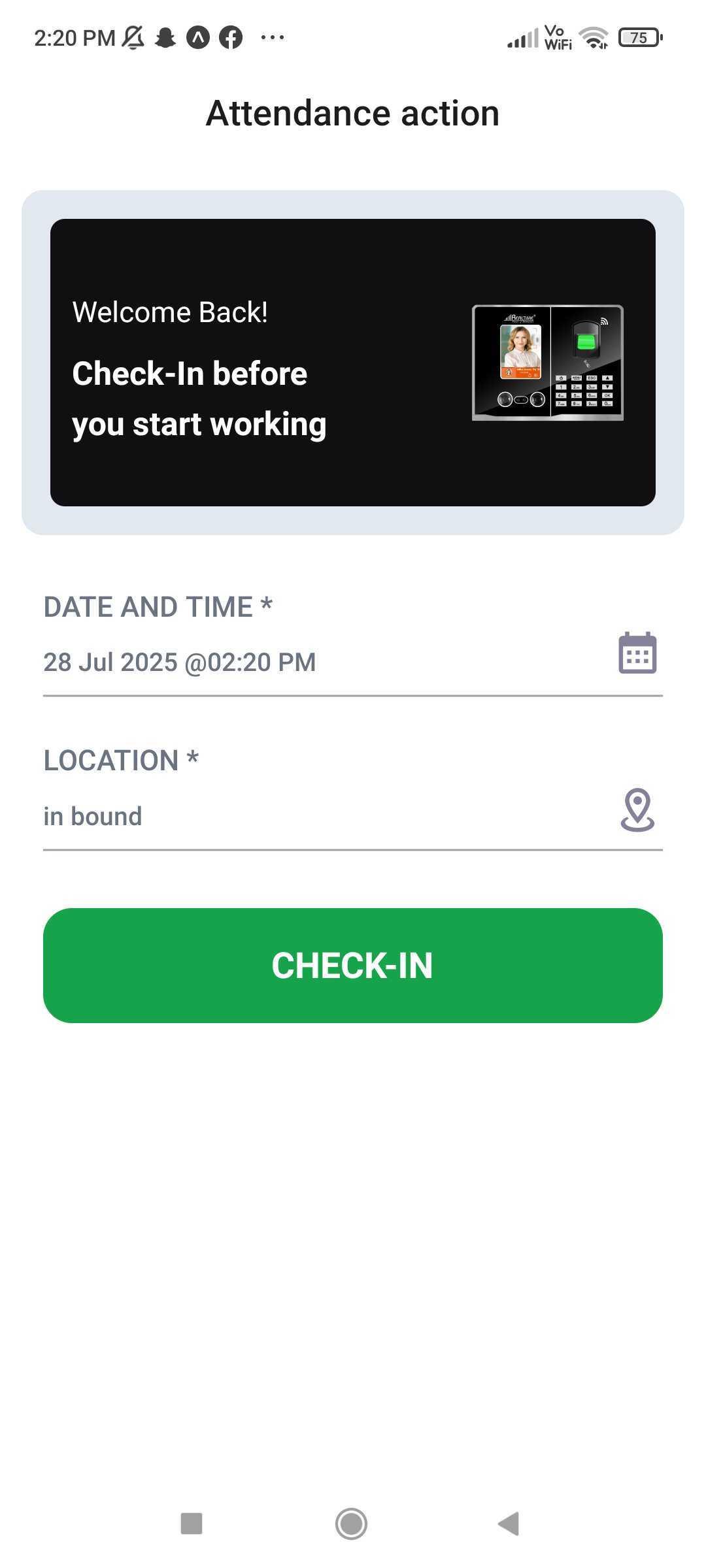Open the calendar icon for date picker
706x1568 pixels.
coord(637,653)
